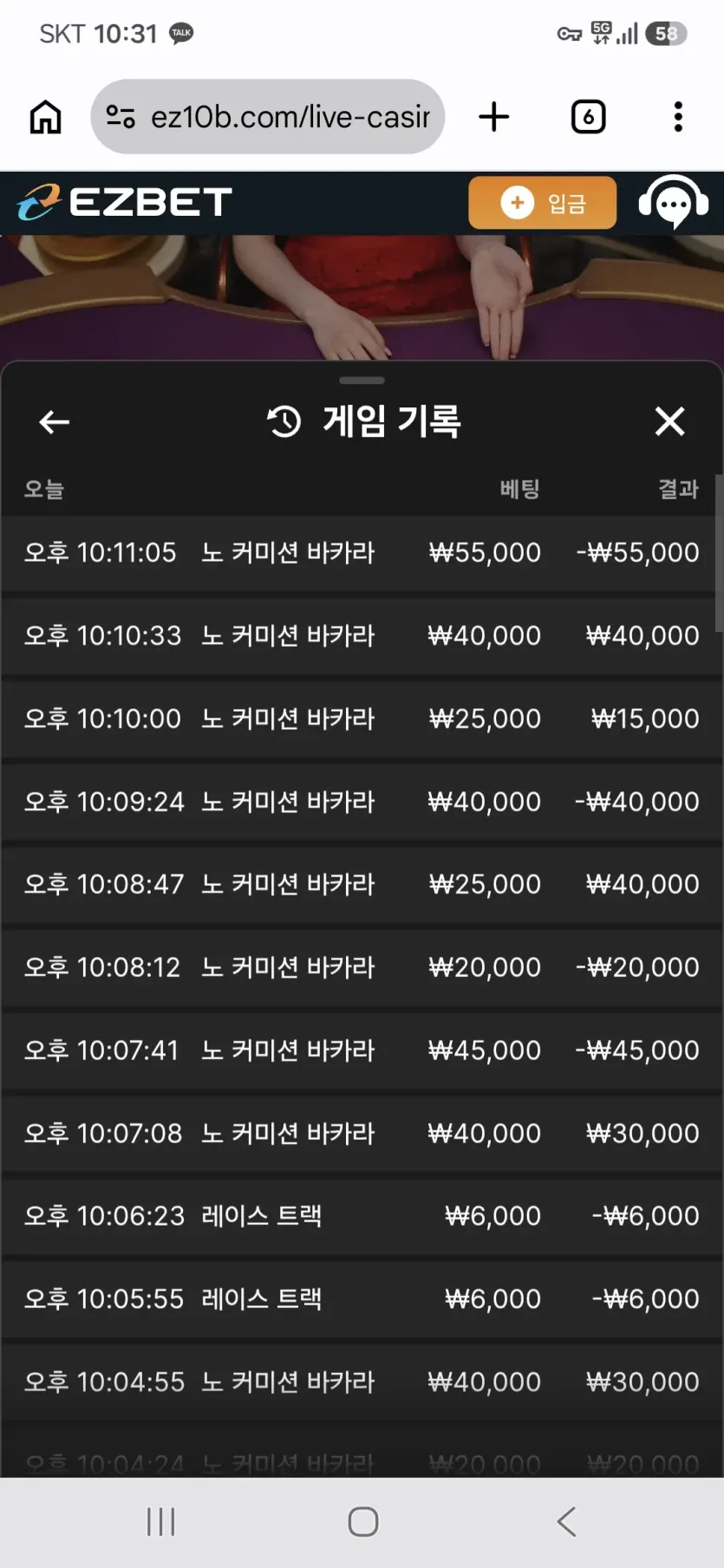Open the 오후 10:10:00 game record
The width and height of the screenshot is (724, 1568).
pyautogui.click(x=362, y=719)
